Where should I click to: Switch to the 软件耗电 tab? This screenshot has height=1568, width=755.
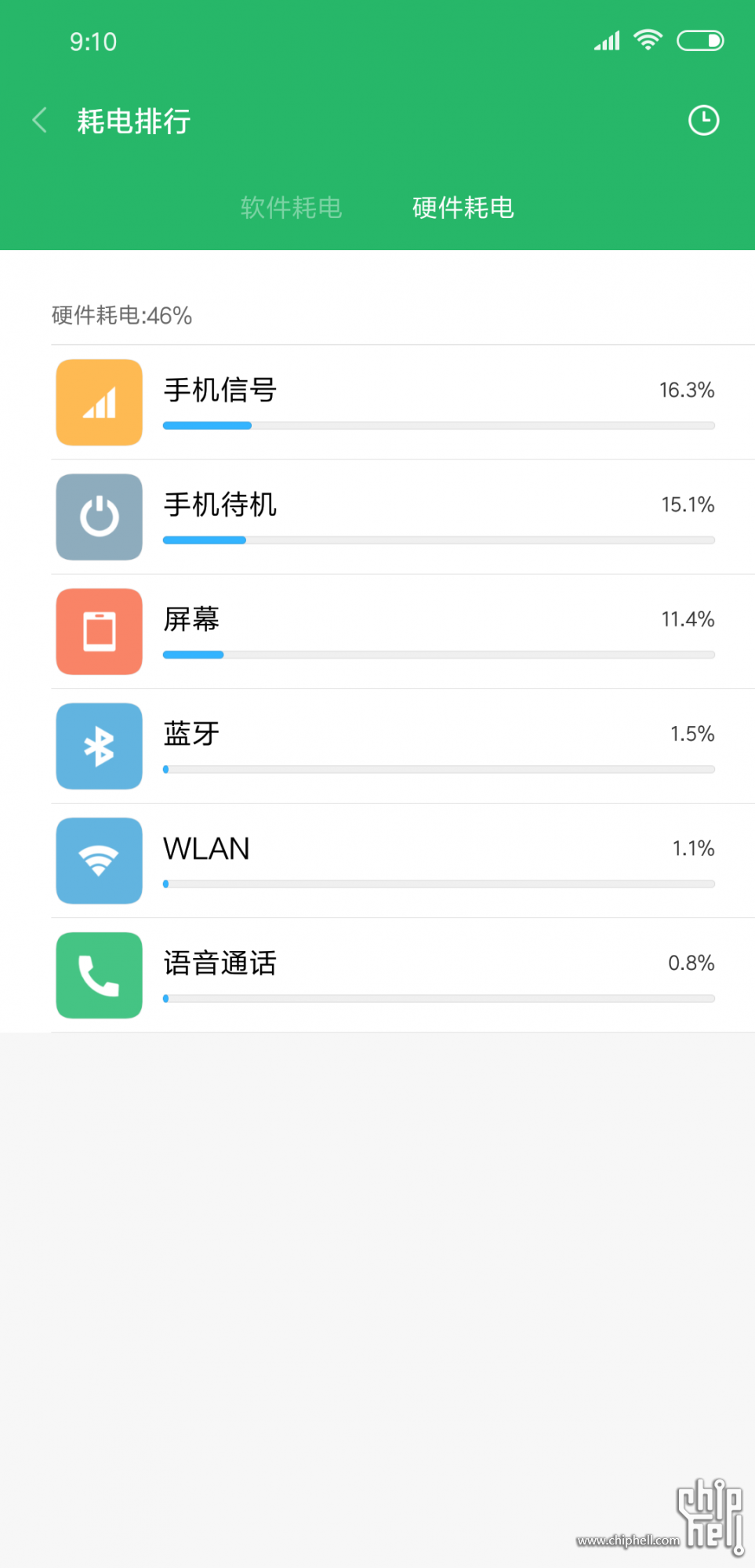[291, 208]
